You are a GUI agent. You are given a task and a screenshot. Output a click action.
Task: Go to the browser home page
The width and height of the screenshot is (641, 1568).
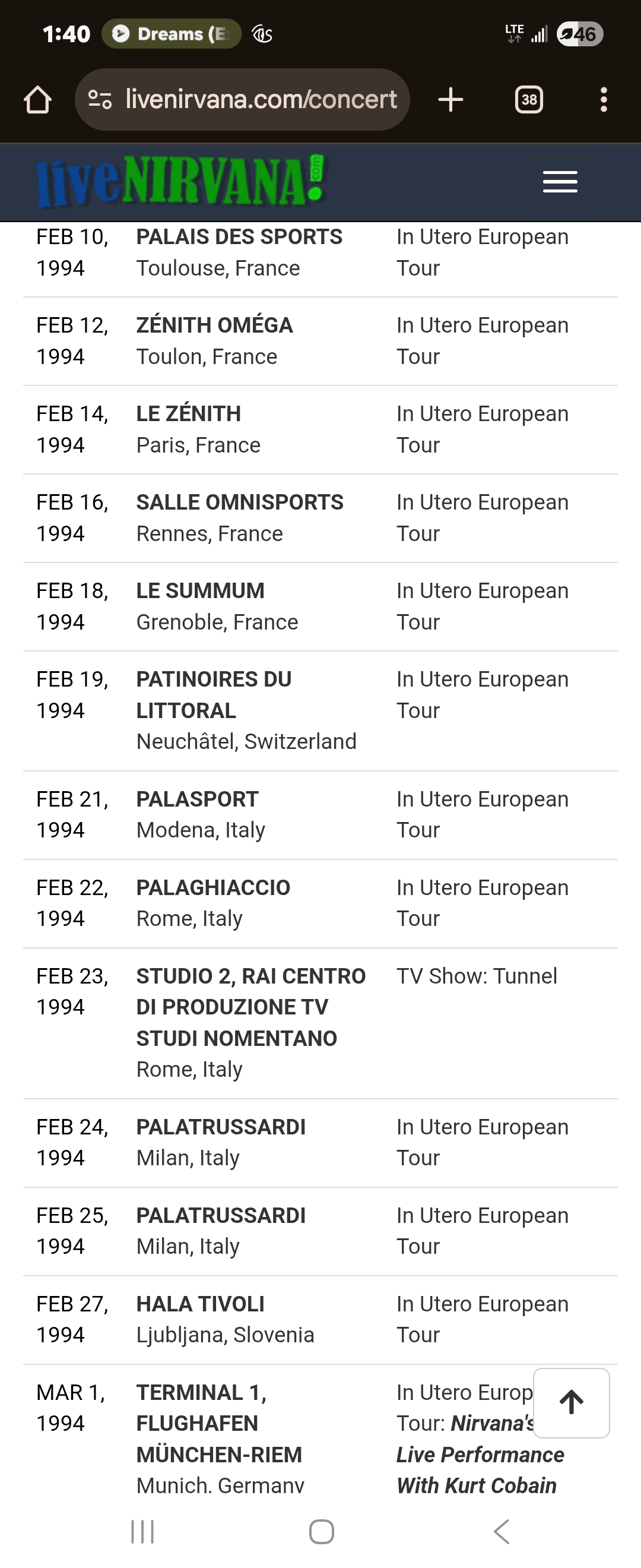tap(38, 100)
